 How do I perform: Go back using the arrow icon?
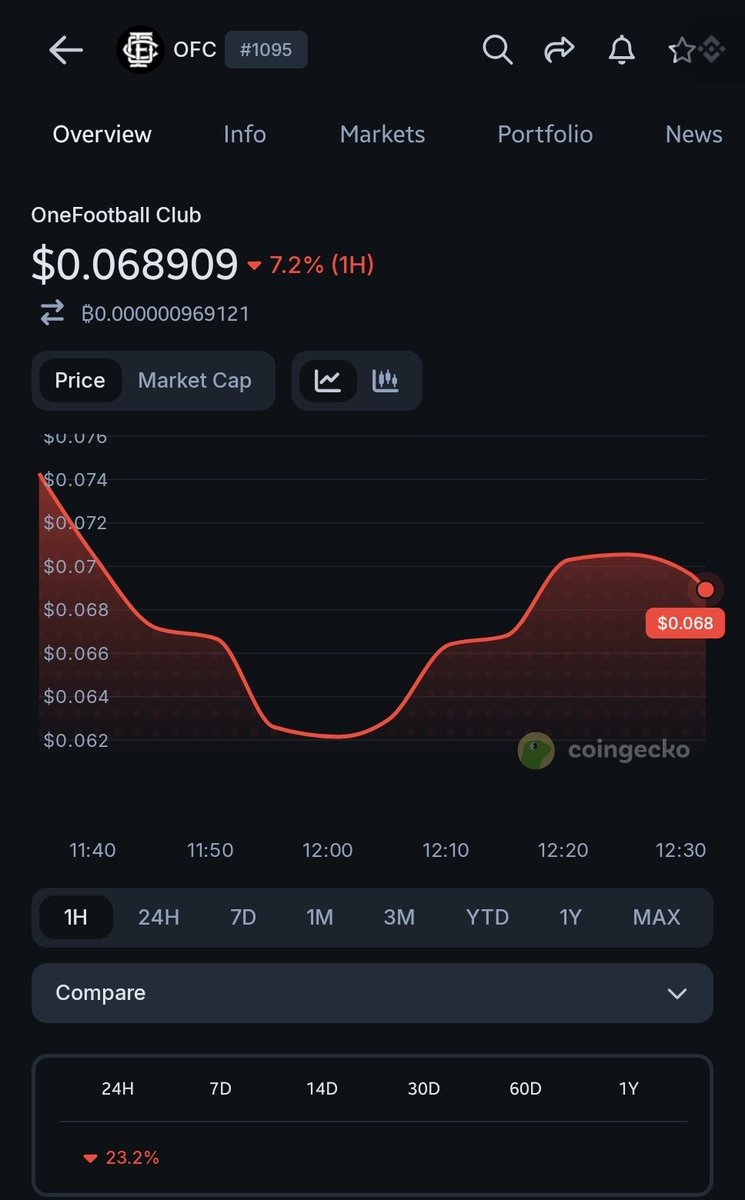(x=65, y=50)
